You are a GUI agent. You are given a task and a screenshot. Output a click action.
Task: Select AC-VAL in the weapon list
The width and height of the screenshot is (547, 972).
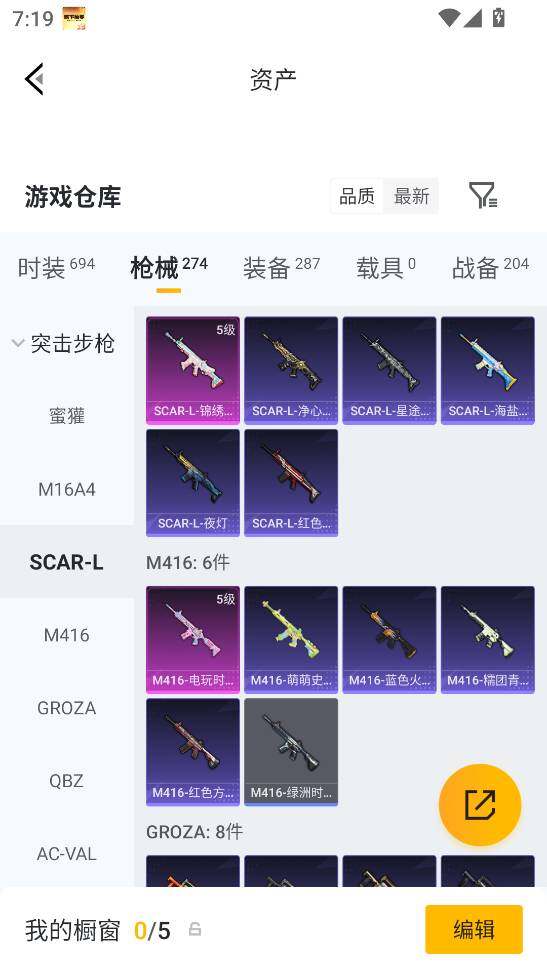pyautogui.click(x=66, y=854)
